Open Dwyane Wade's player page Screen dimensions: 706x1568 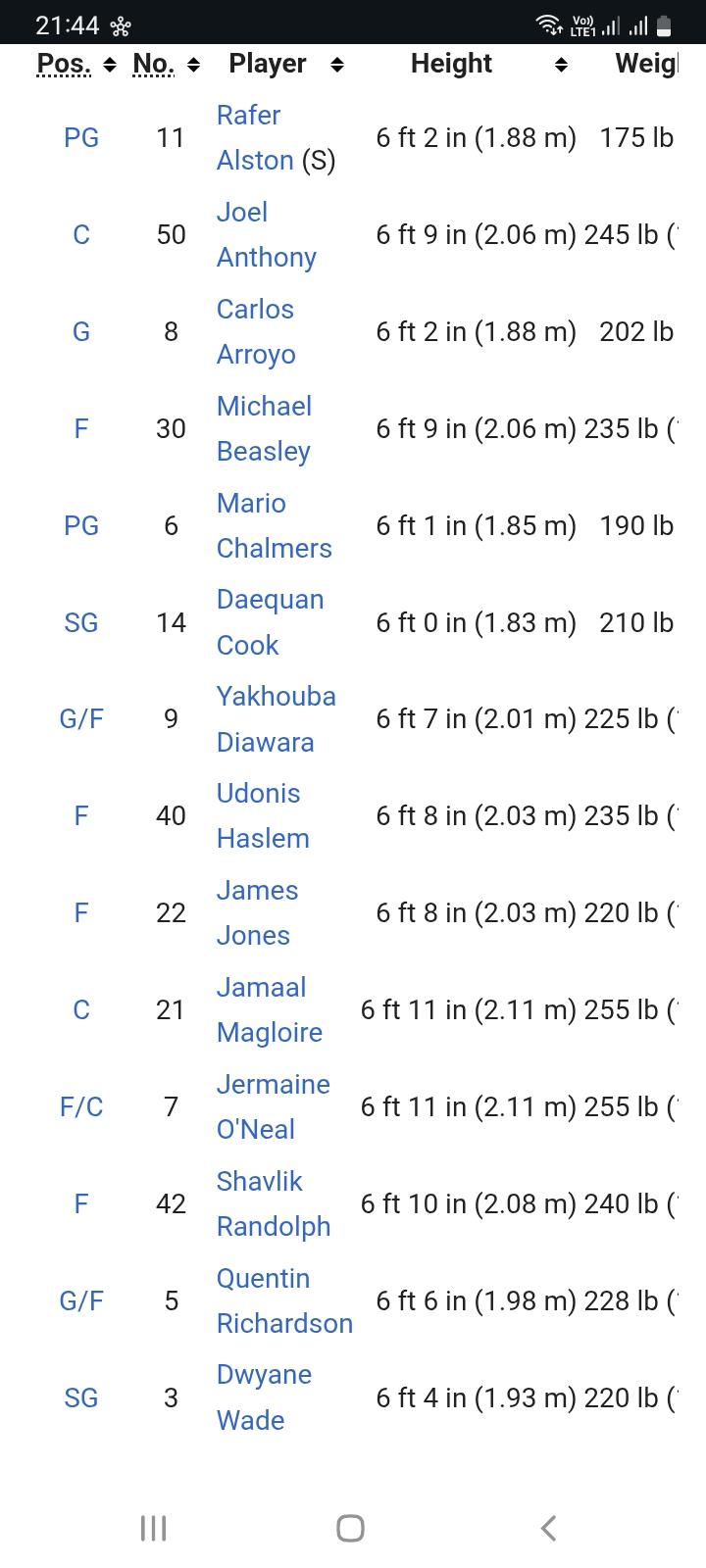[264, 1397]
